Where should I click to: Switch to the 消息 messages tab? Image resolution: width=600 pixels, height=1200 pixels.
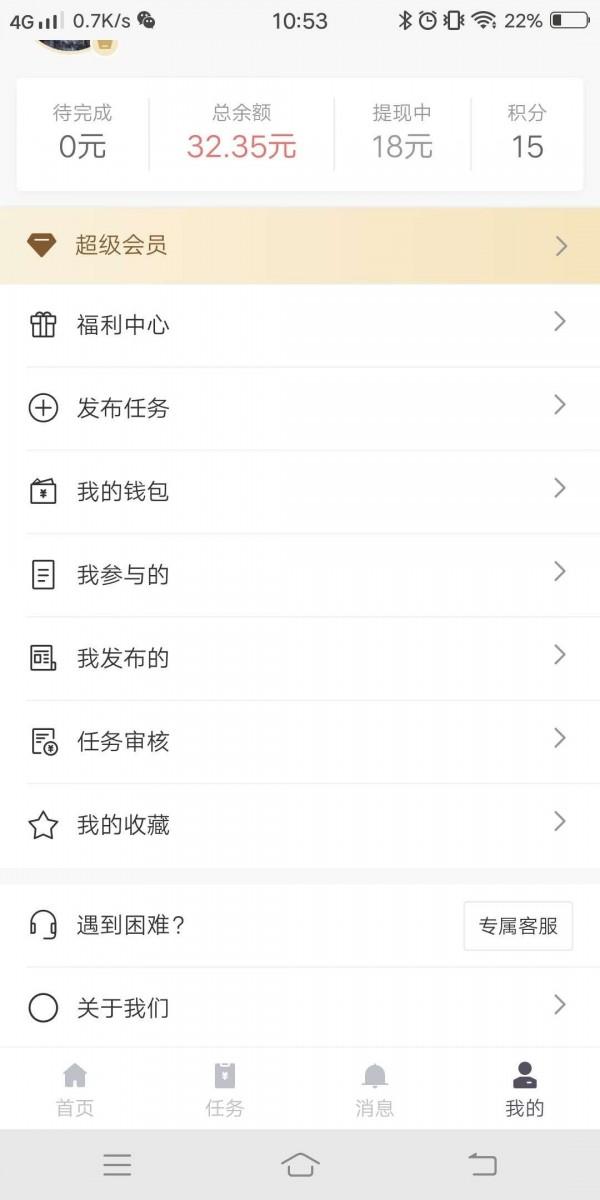tap(375, 1089)
